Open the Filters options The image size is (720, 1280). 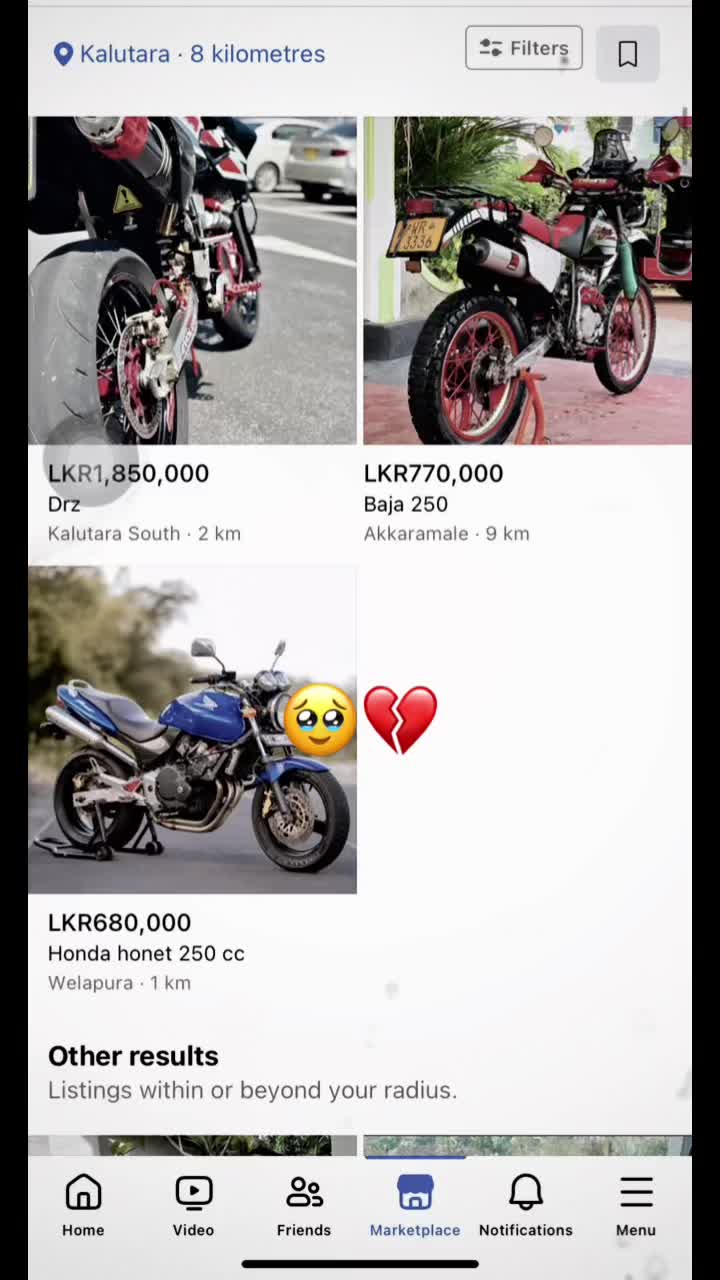tap(523, 48)
